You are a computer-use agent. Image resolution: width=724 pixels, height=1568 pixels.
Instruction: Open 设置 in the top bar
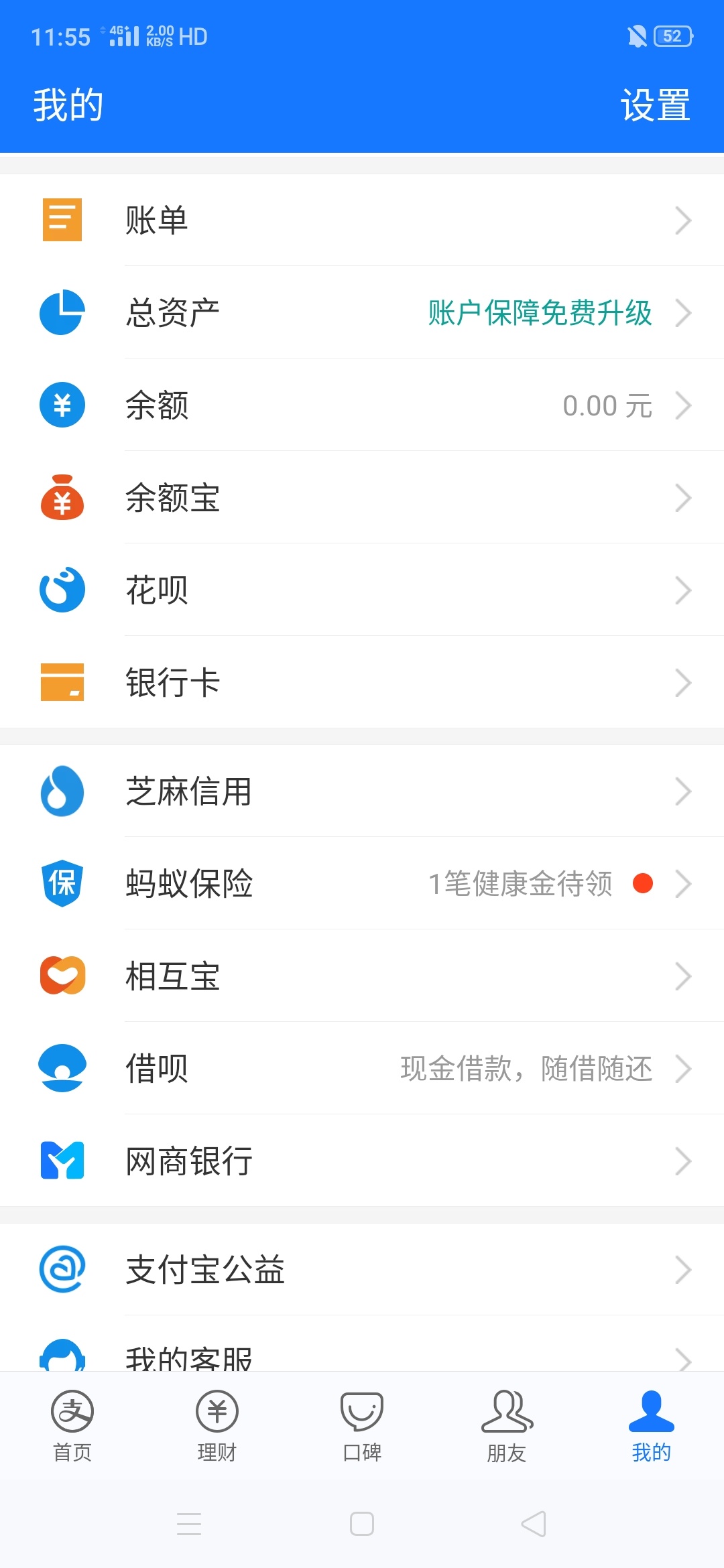coord(655,105)
